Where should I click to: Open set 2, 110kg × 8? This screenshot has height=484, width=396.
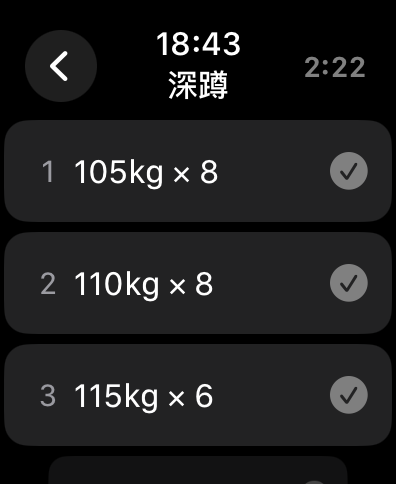198,283
